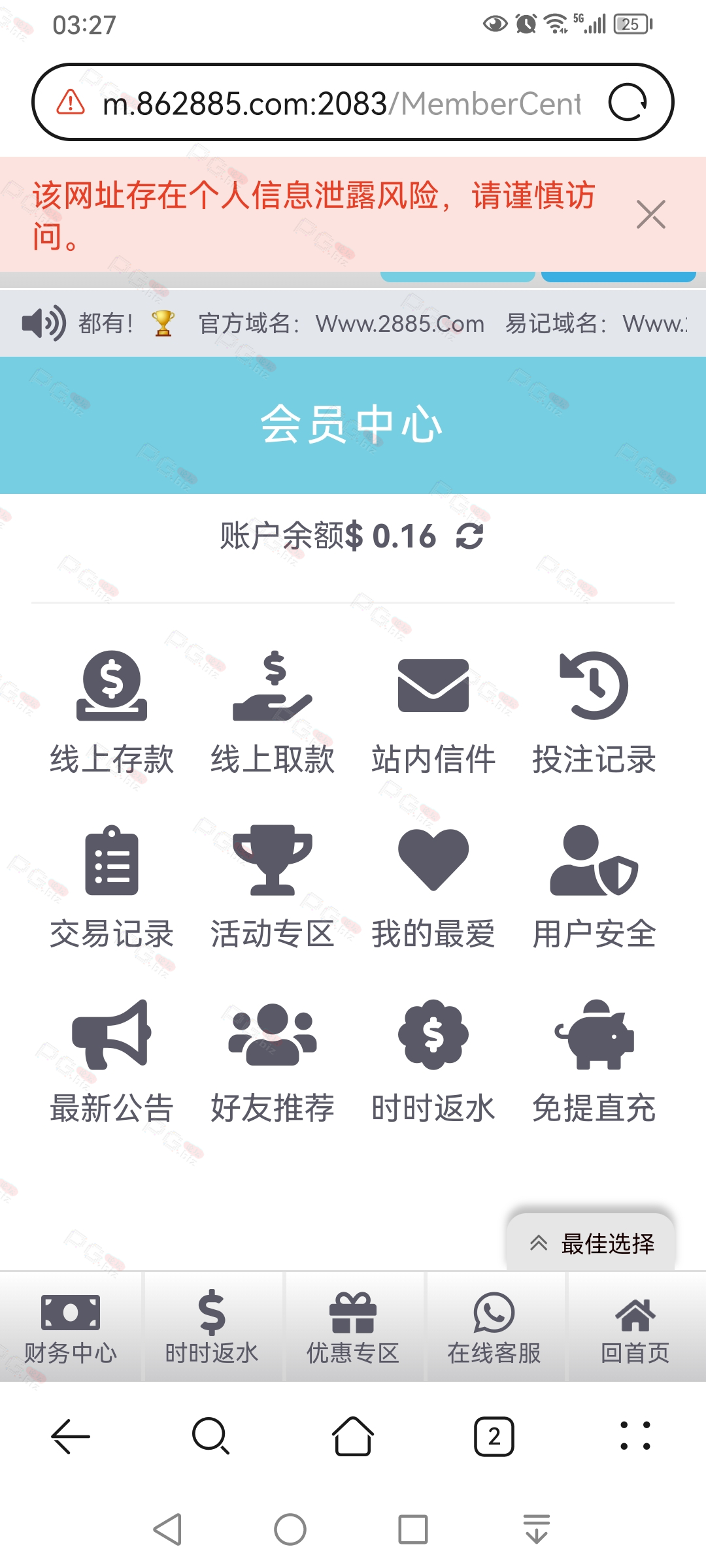View 交易记录 transaction history
The image size is (706, 1568).
pyautogui.click(x=112, y=887)
